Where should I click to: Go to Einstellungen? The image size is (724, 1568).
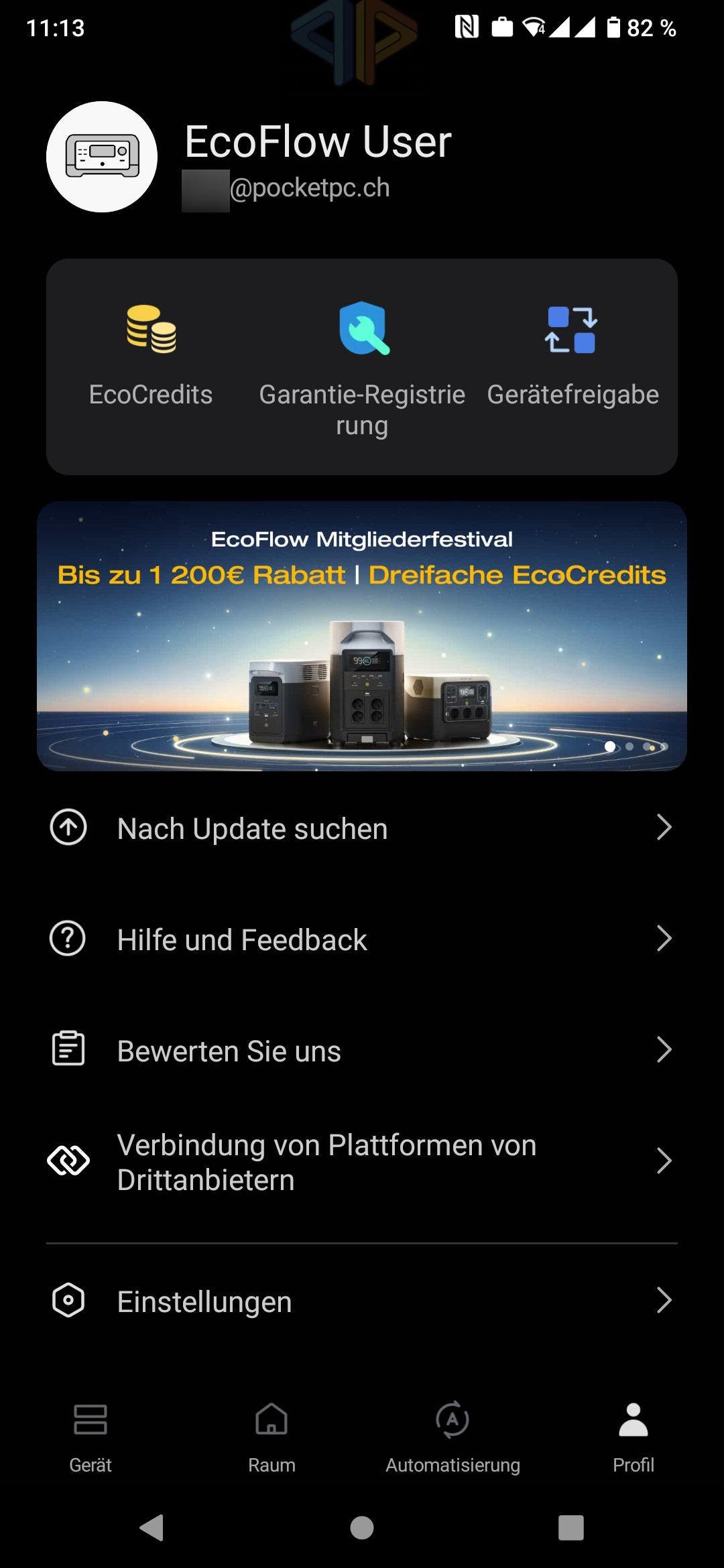point(362,1301)
